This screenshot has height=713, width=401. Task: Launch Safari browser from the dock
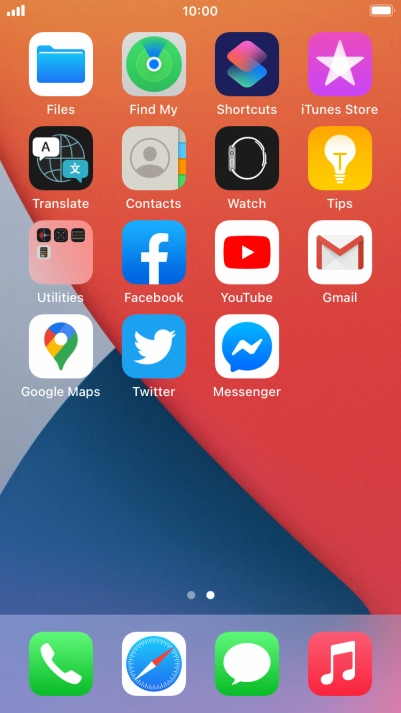(x=154, y=664)
